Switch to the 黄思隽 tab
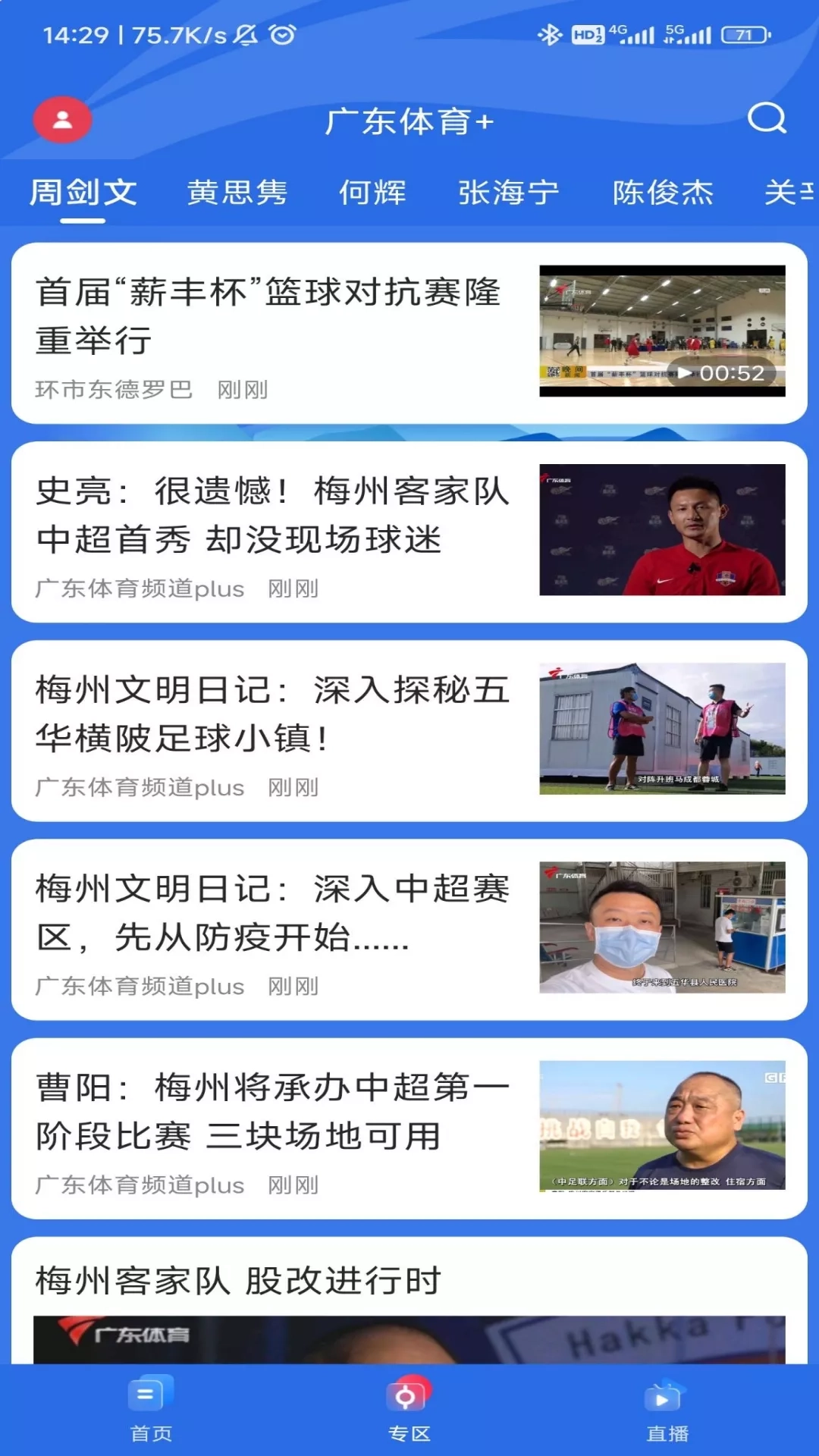819x1456 pixels. [237, 193]
